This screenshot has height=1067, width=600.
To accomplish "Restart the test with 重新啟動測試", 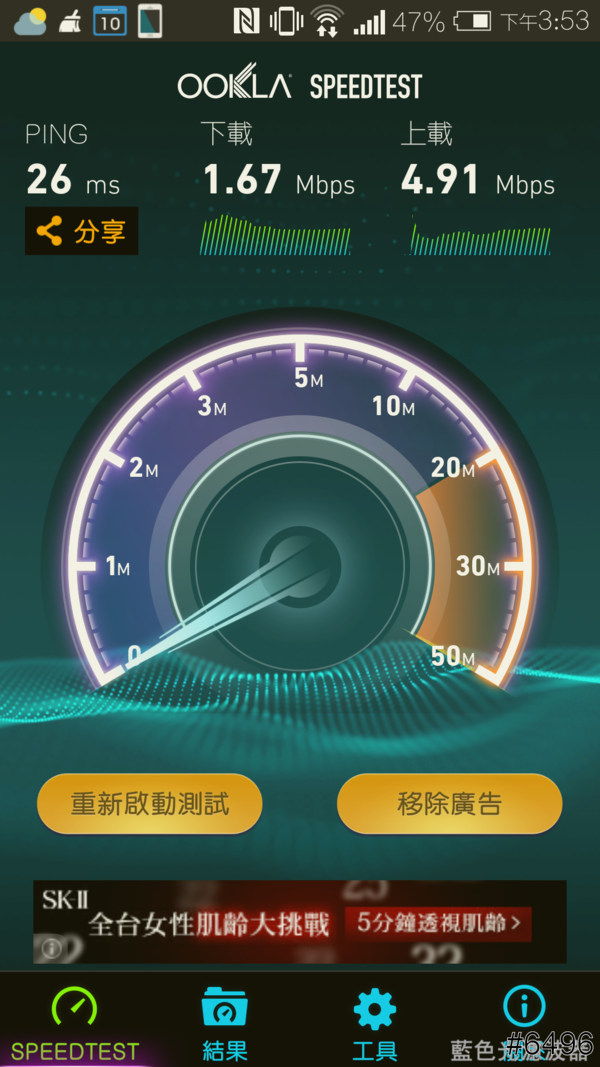I will (150, 803).
